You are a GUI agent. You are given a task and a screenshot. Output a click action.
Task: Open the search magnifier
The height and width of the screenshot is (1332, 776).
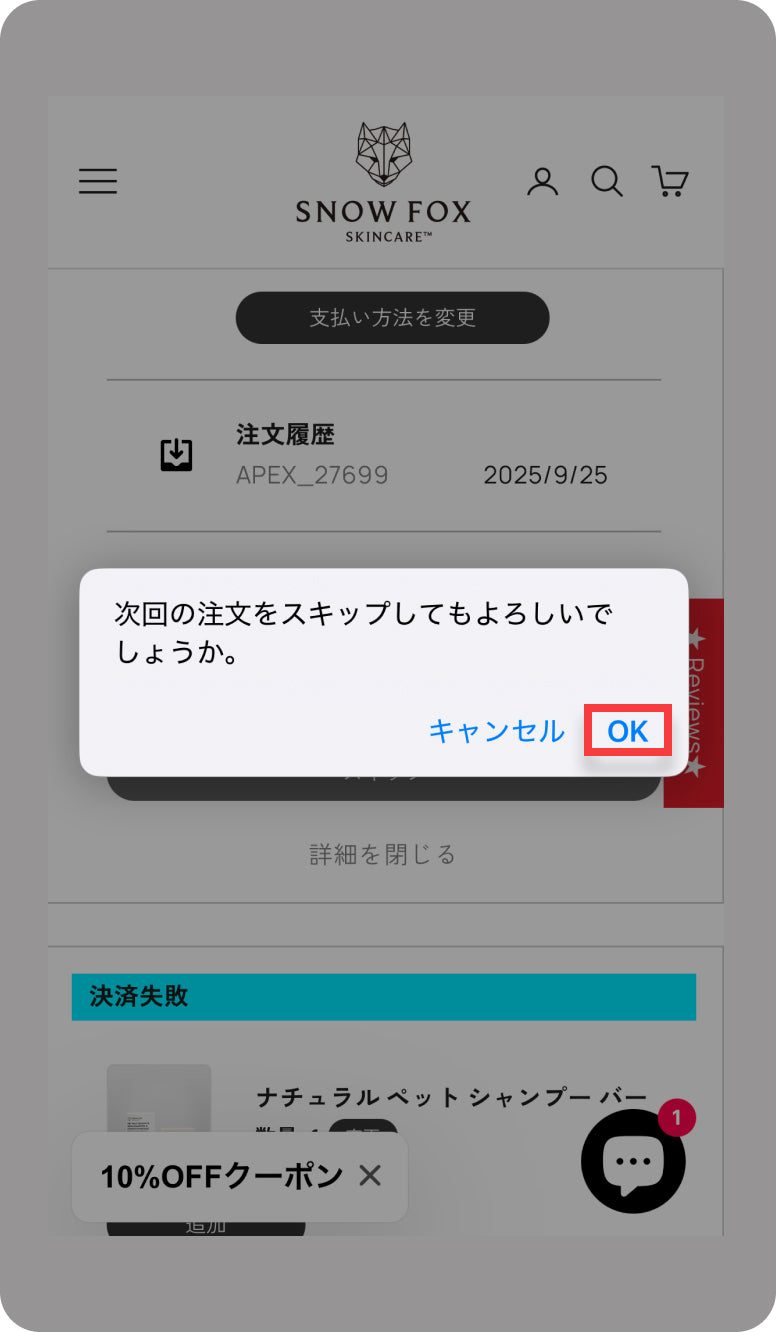[606, 181]
